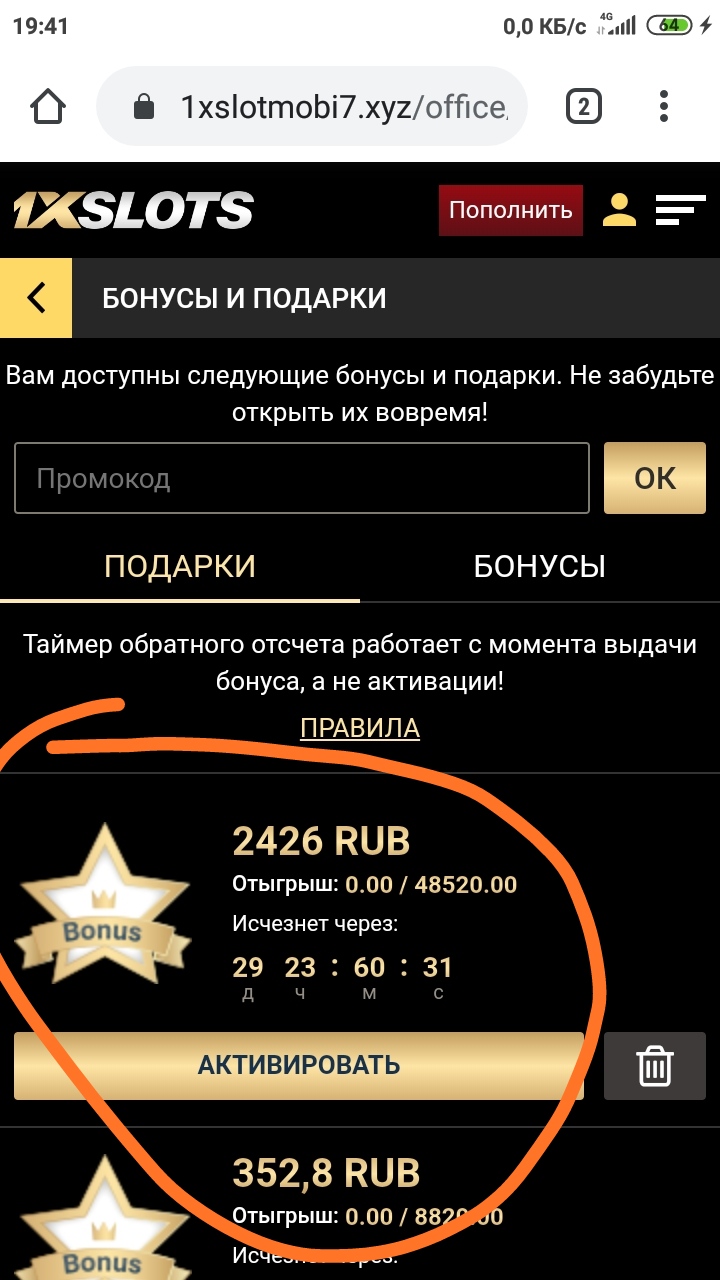Activate the 2426 RUB bonus
720x1280 pixels.
pos(298,1066)
